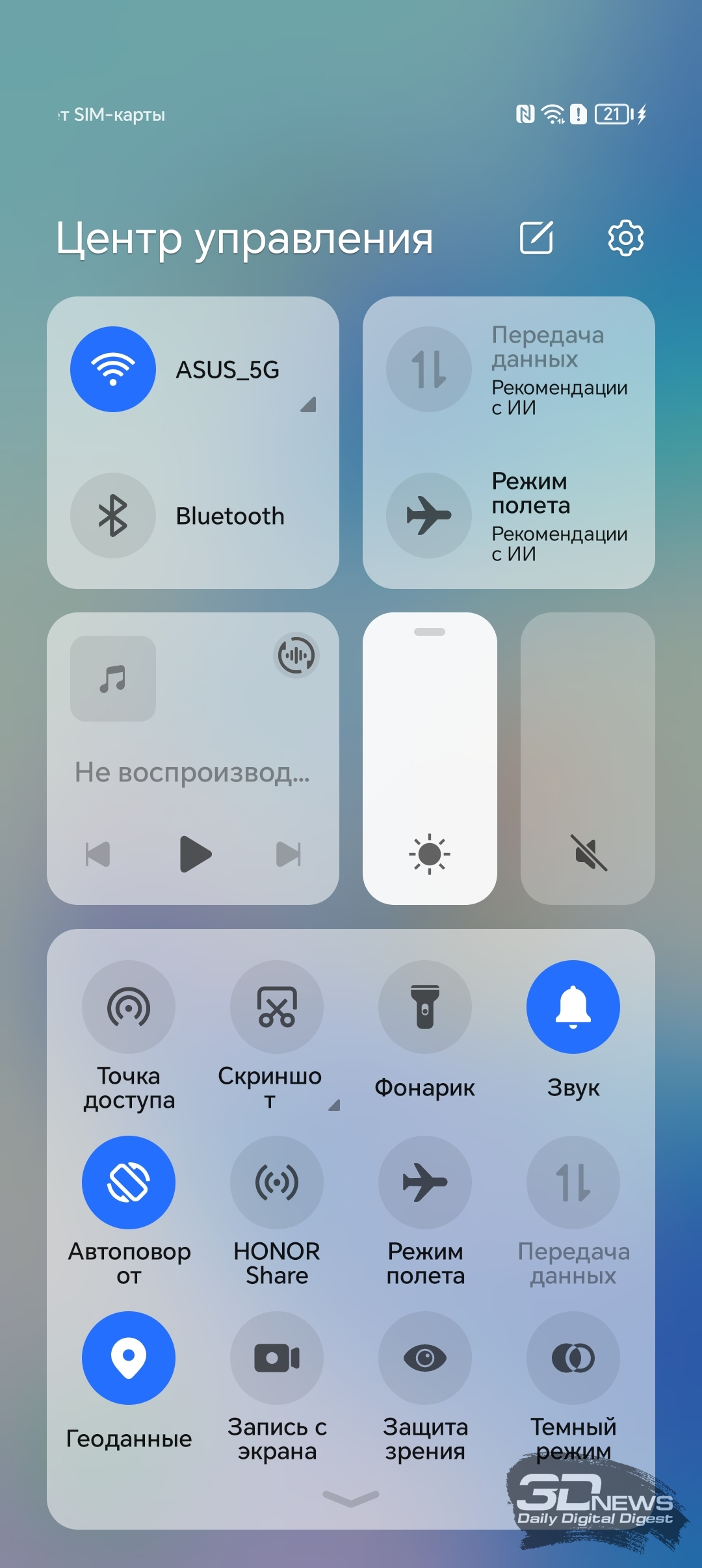Turn off Геоданные location
This screenshot has height=1568, width=702.
[x=129, y=1358]
